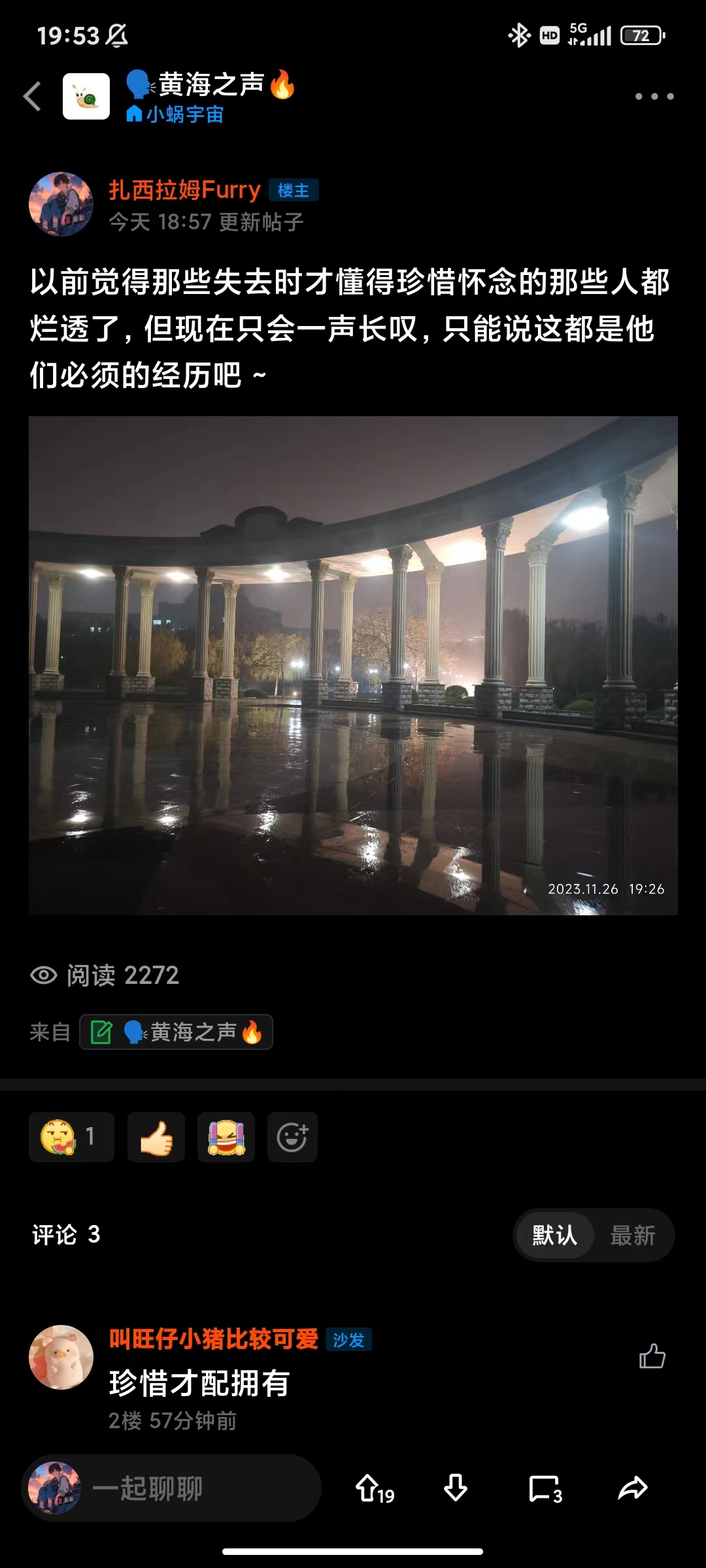The height and width of the screenshot is (1568, 706).
Task: Open the 黄海之声 source tag
Action: pos(176,1032)
